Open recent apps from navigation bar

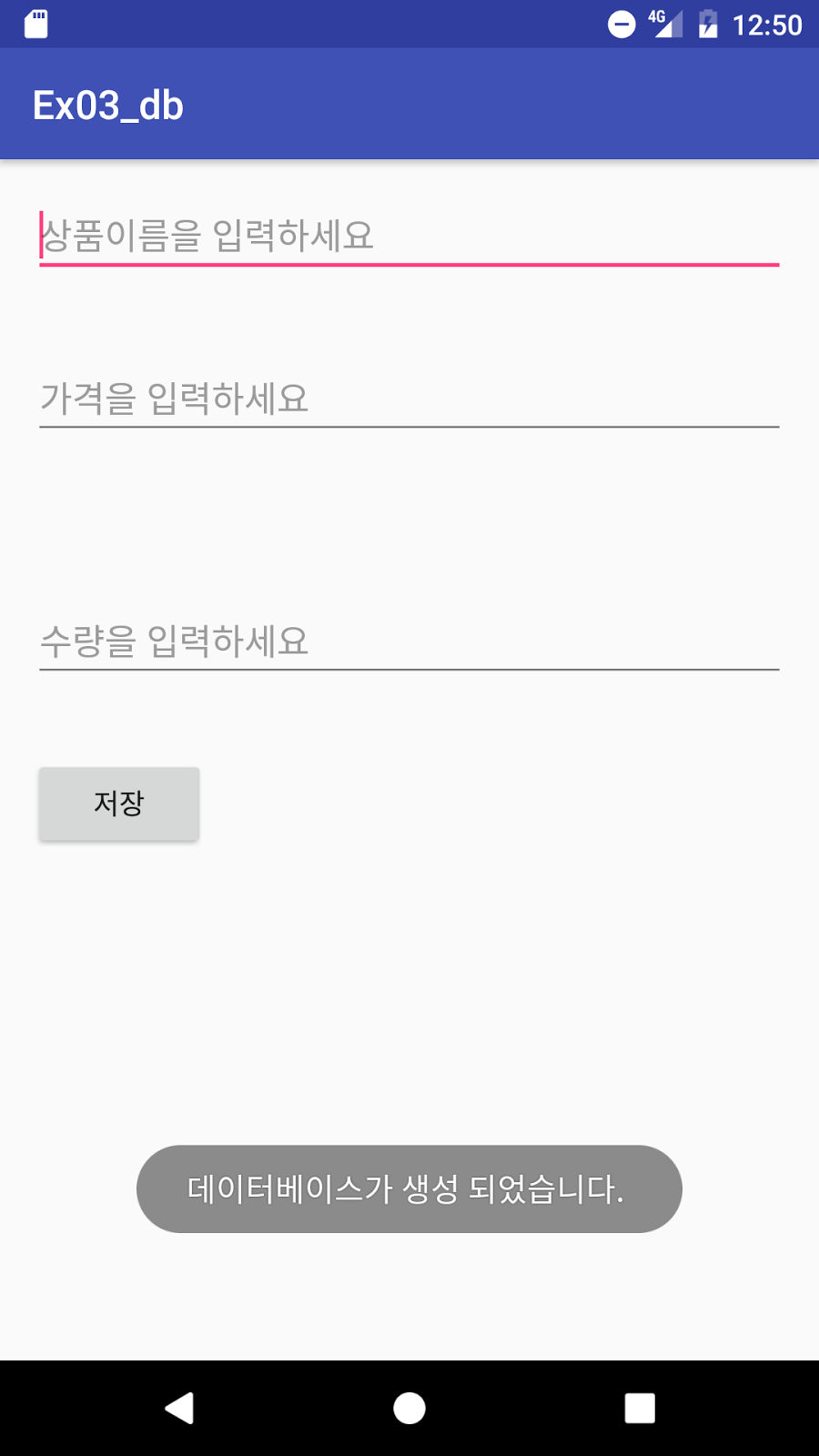pos(640,1408)
